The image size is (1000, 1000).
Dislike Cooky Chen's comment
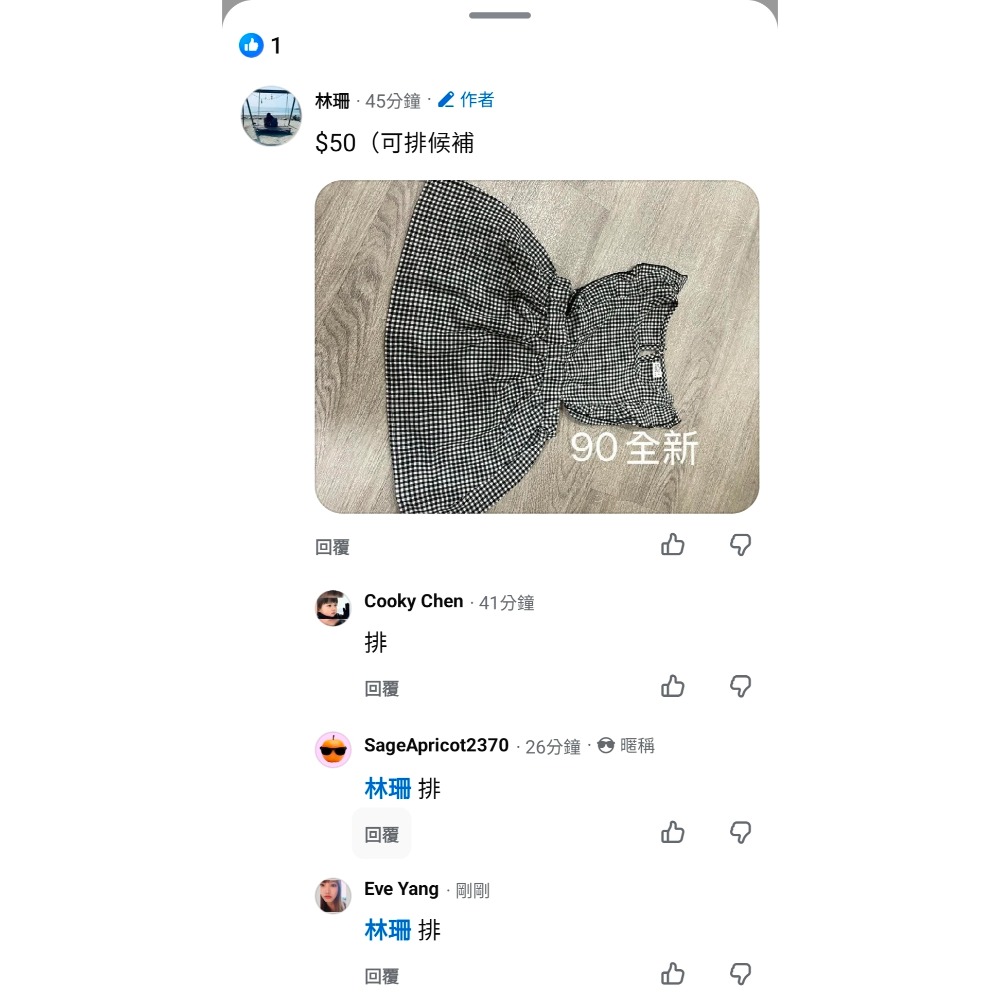740,686
